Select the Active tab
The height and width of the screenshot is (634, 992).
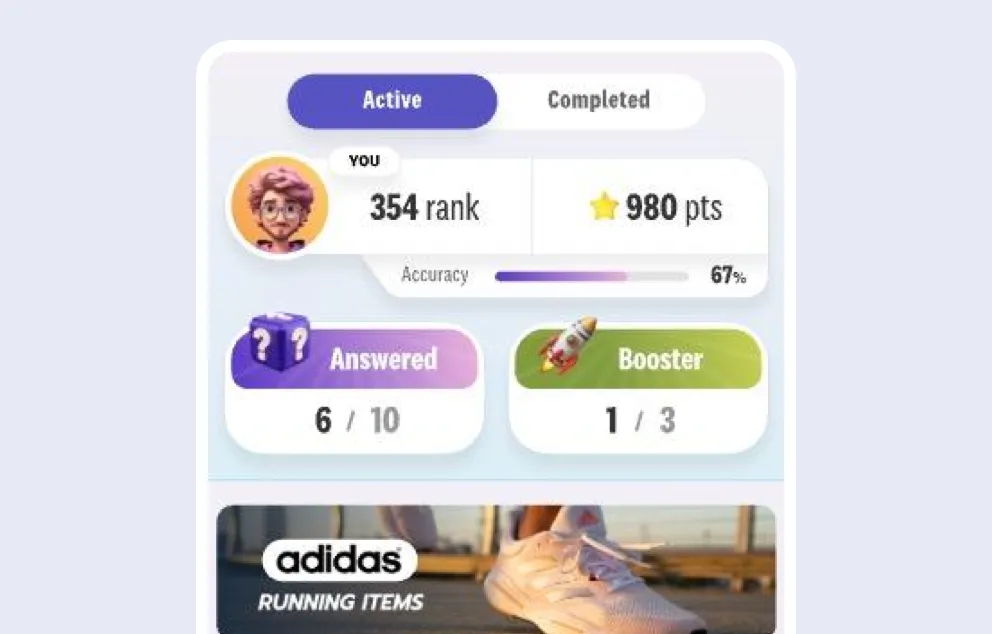click(392, 100)
